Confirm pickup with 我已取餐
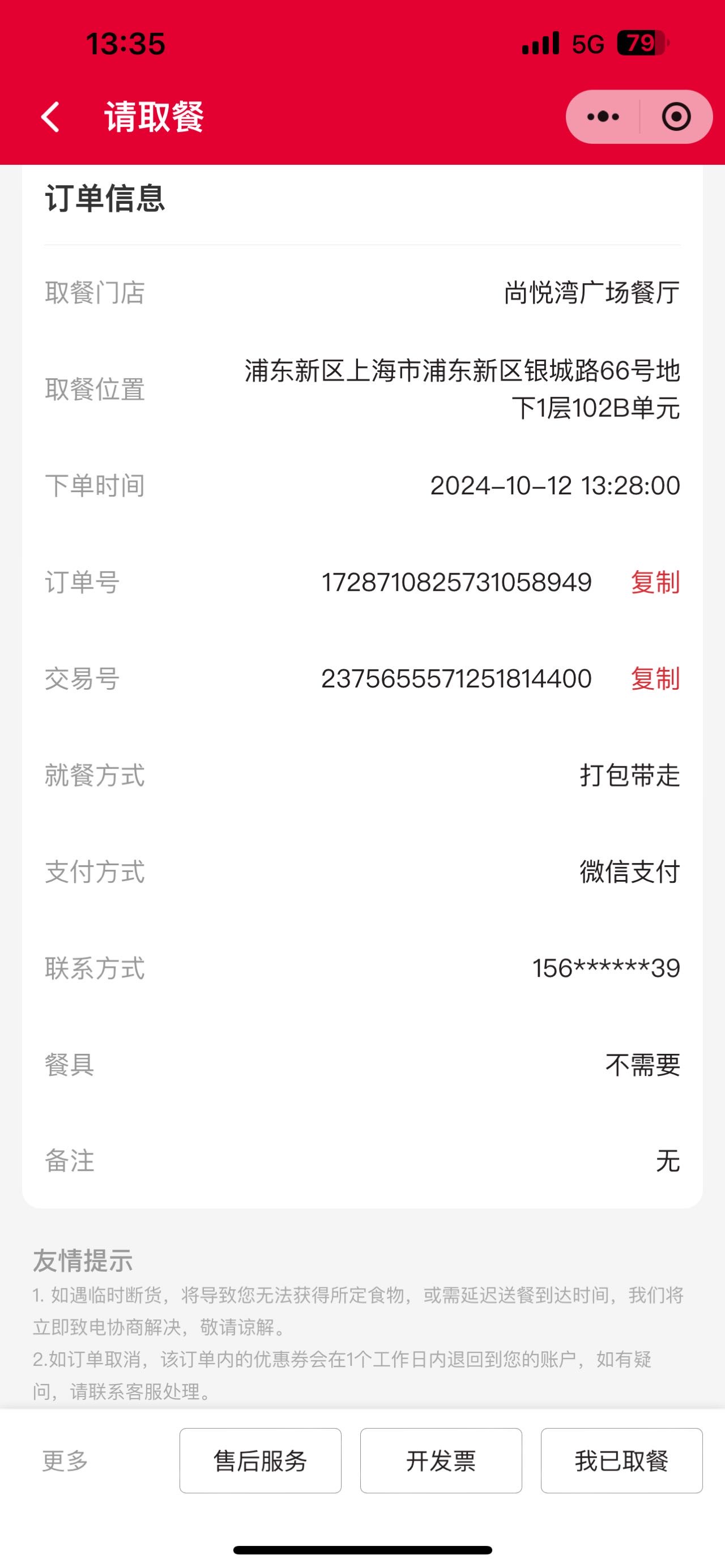725x1568 pixels. point(621,1461)
